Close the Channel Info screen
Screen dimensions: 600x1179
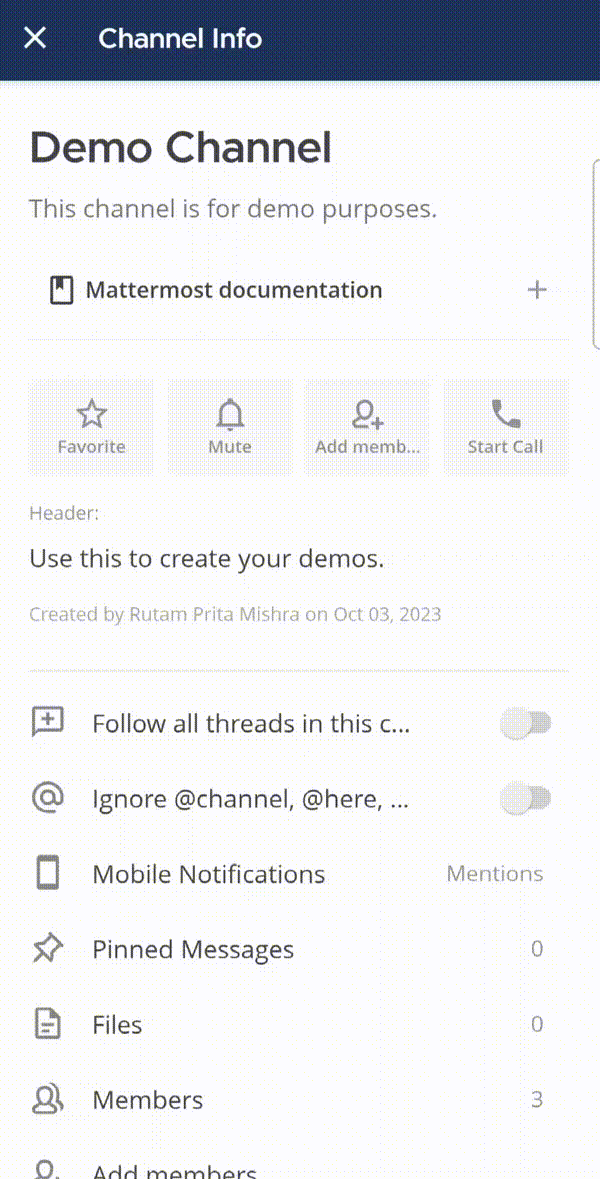pos(35,39)
